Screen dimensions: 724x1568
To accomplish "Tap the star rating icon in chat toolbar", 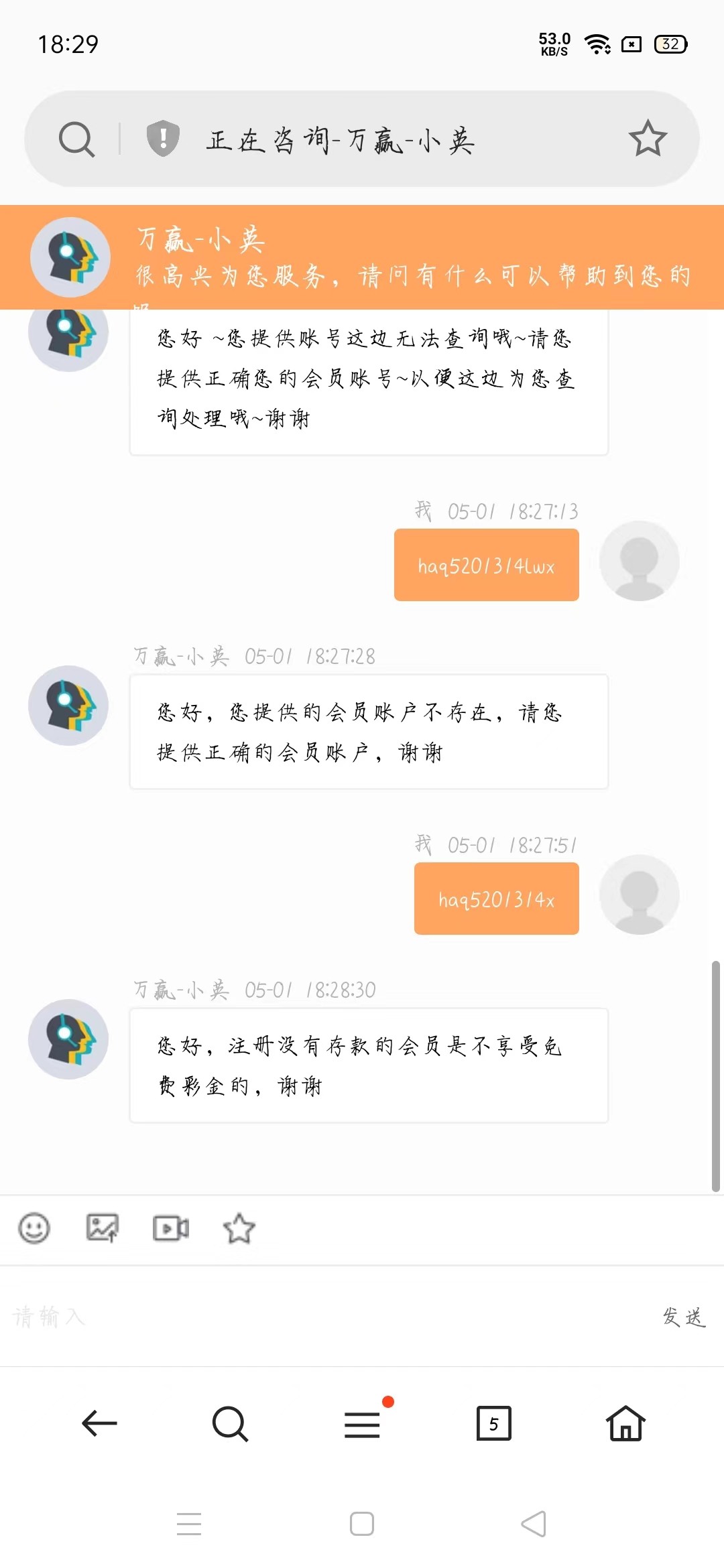I will (x=239, y=1228).
